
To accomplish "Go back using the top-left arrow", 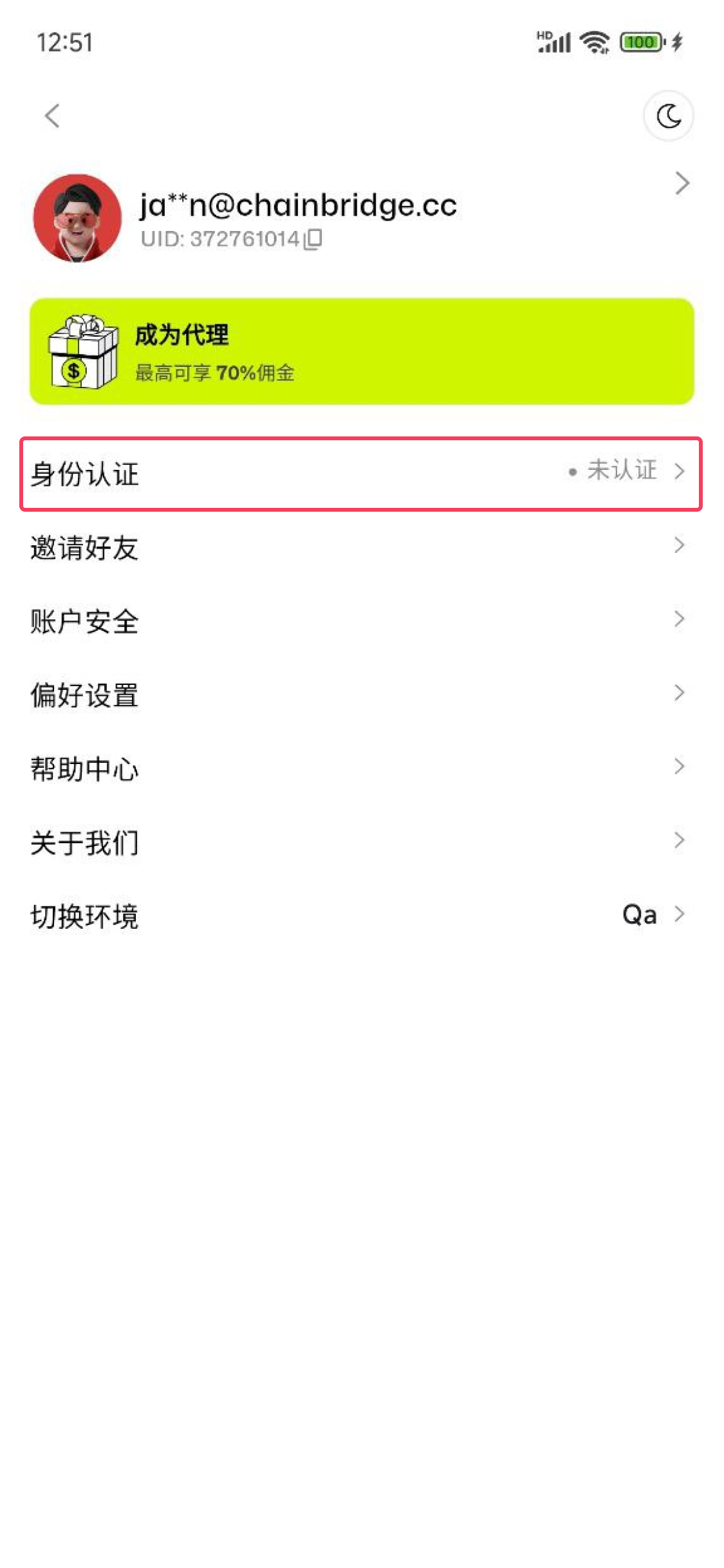I will (52, 116).
